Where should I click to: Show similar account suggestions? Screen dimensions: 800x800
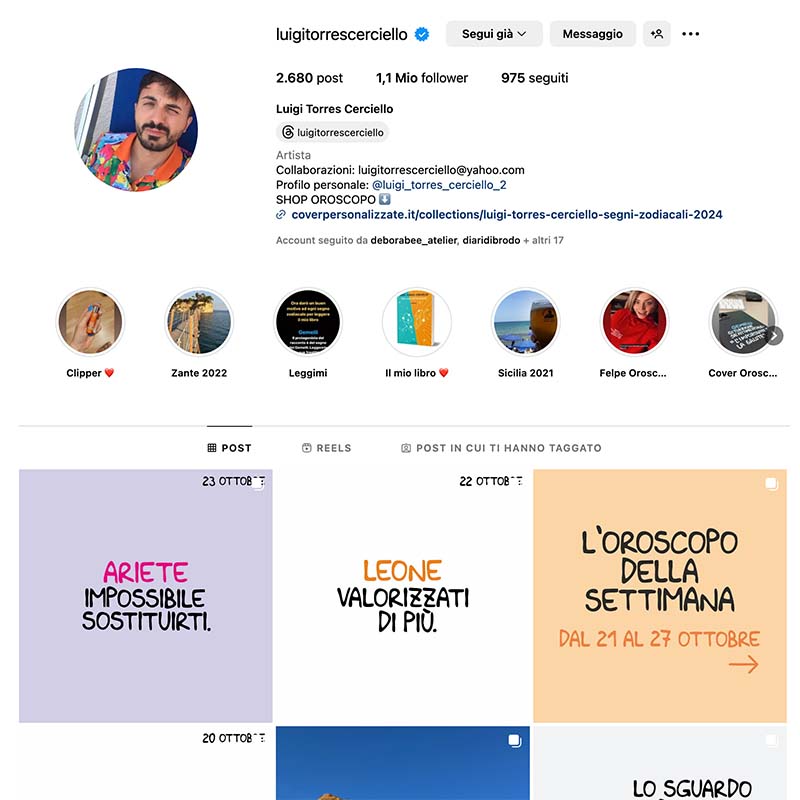click(x=656, y=34)
